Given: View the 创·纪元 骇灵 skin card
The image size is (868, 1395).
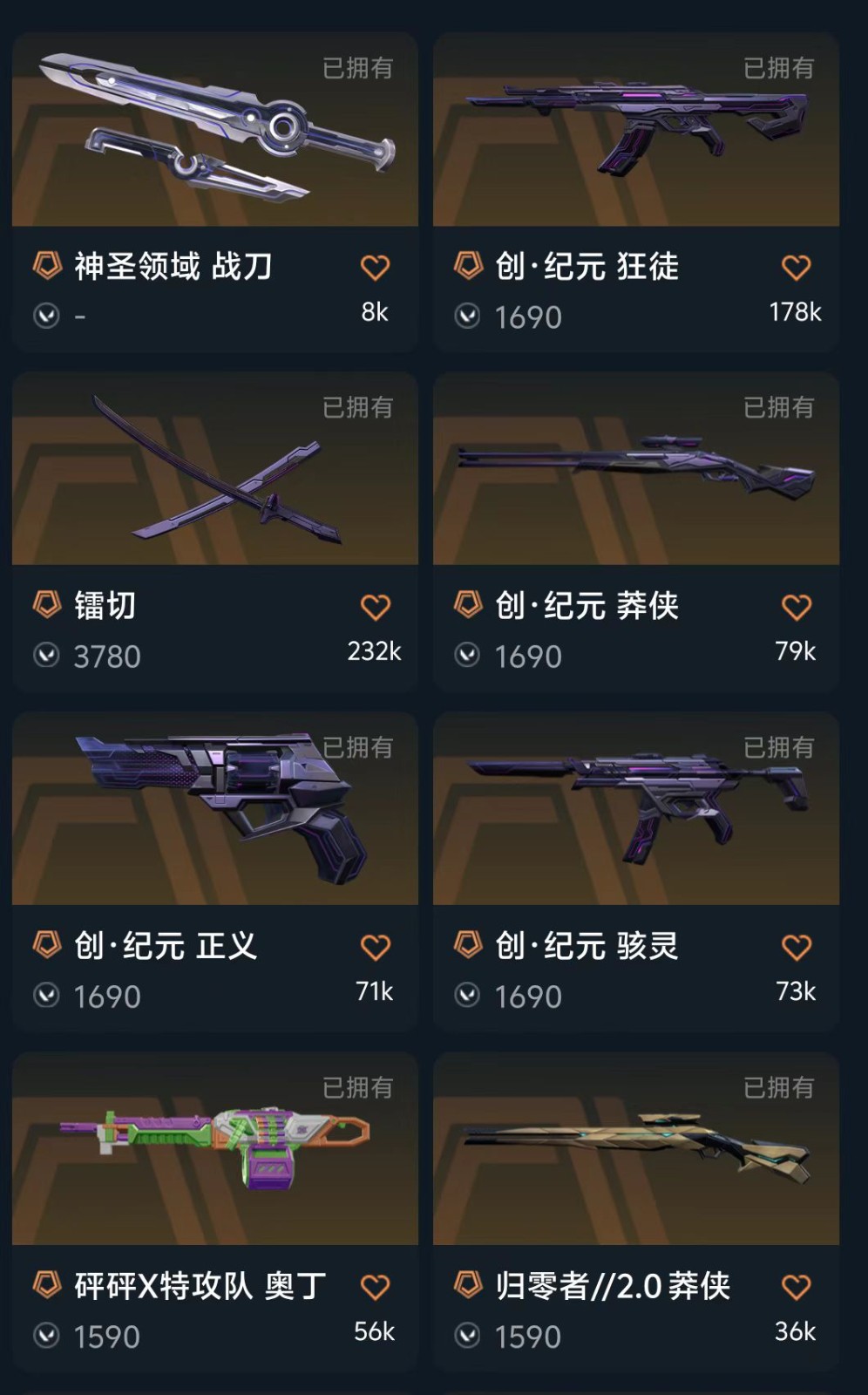Looking at the screenshot, I should [x=636, y=811].
